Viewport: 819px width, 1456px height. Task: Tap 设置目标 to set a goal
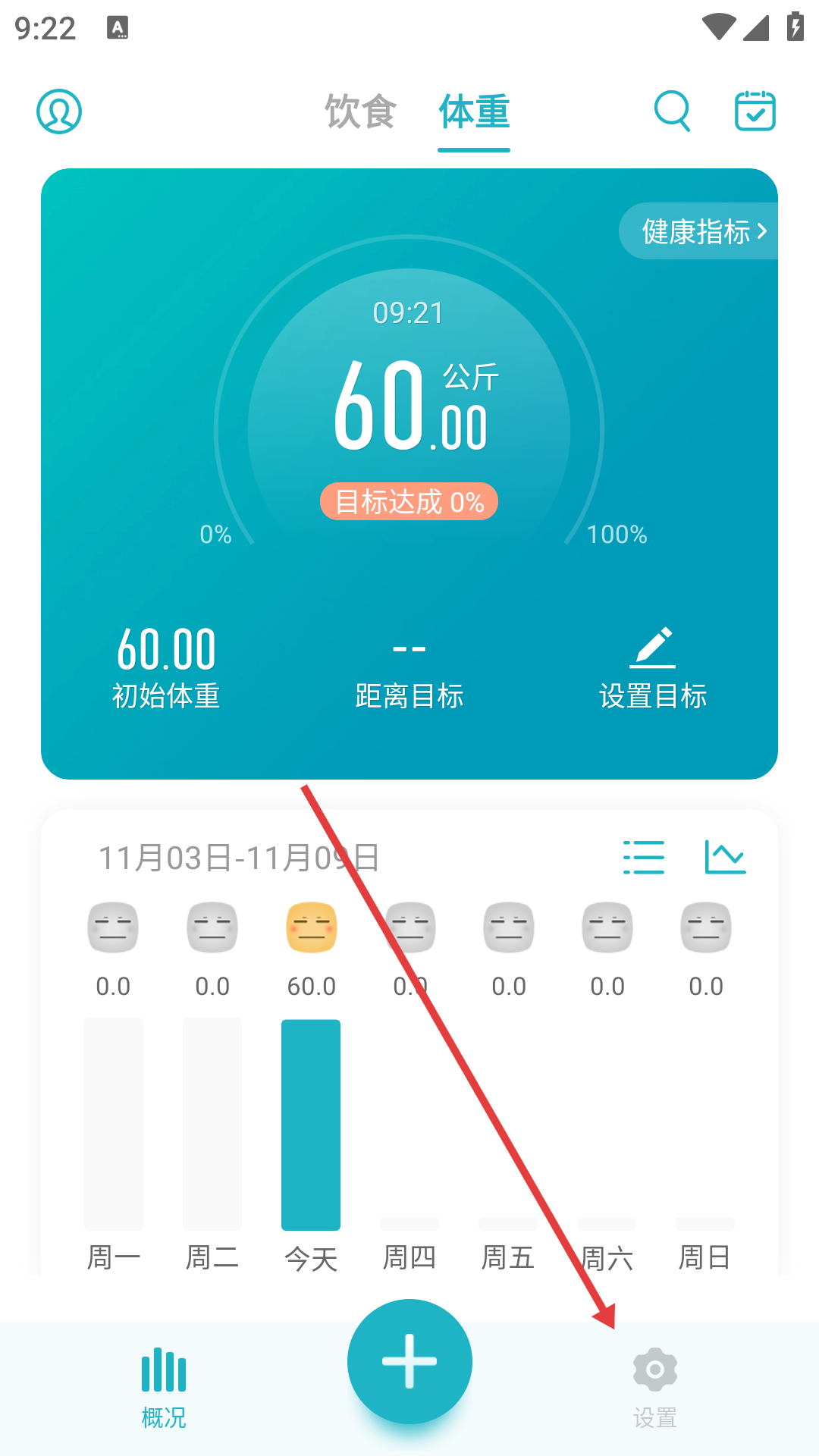click(652, 669)
